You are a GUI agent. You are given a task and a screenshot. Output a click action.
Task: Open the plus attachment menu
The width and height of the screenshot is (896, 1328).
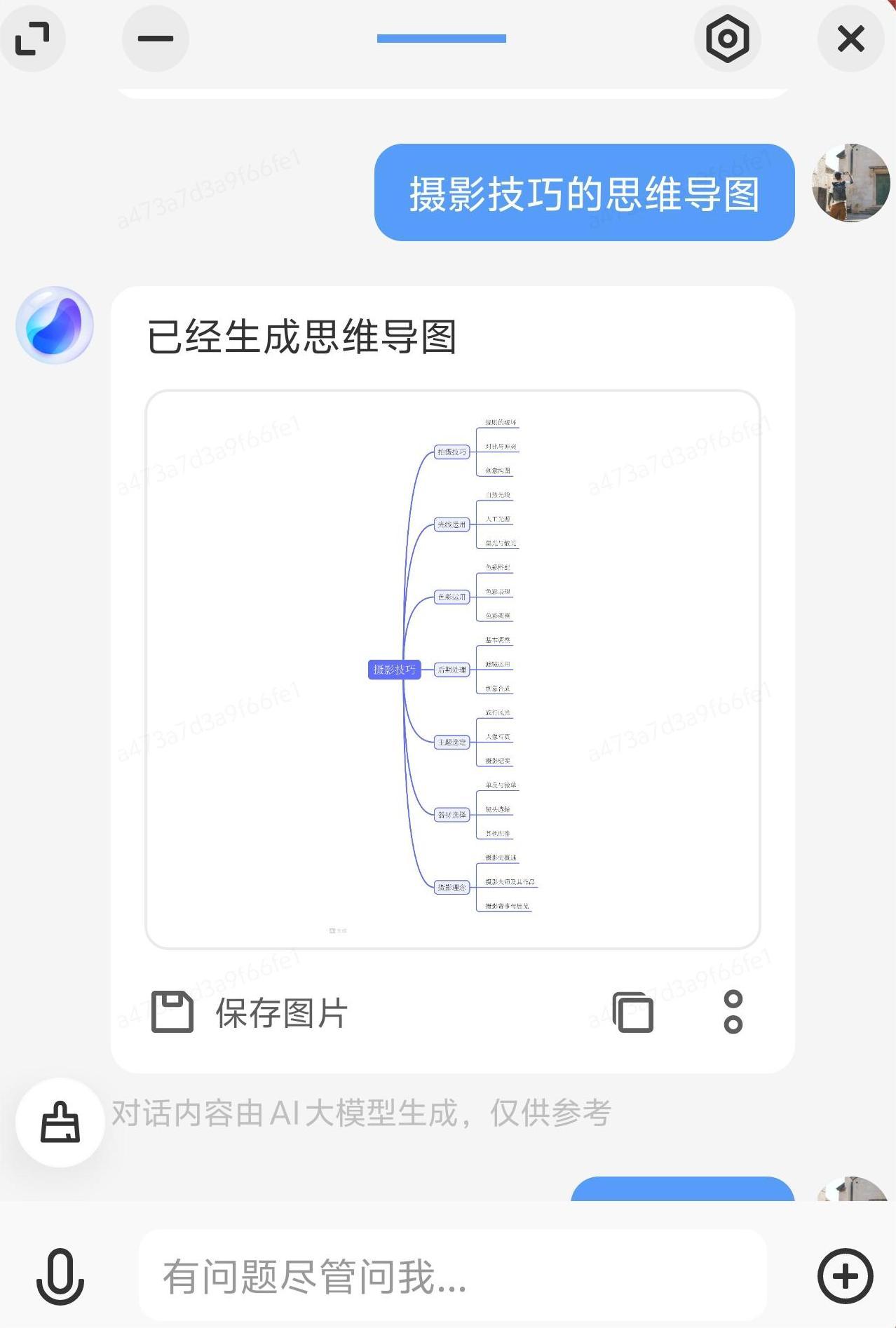click(x=845, y=1276)
